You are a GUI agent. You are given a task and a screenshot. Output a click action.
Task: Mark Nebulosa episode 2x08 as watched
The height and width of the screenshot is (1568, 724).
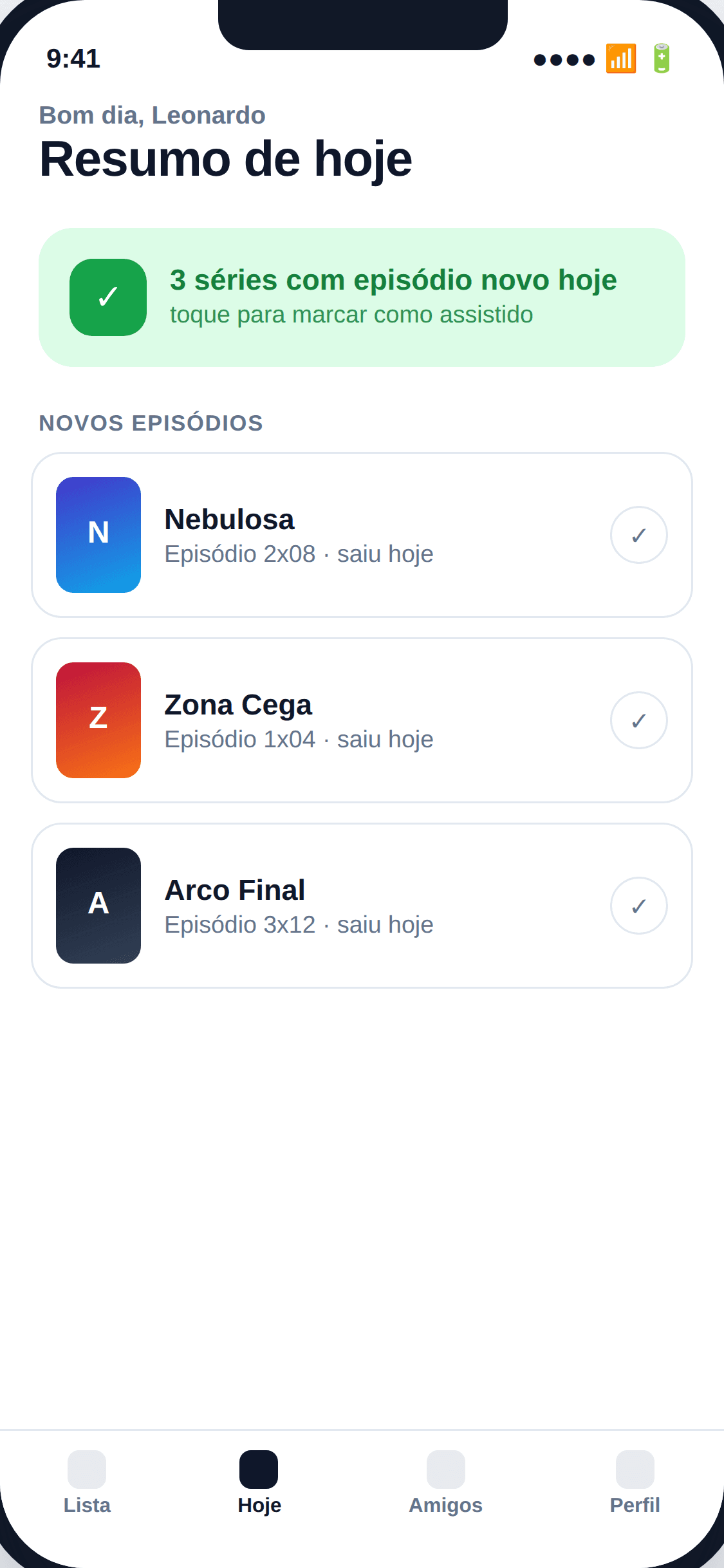pyautogui.click(x=638, y=535)
